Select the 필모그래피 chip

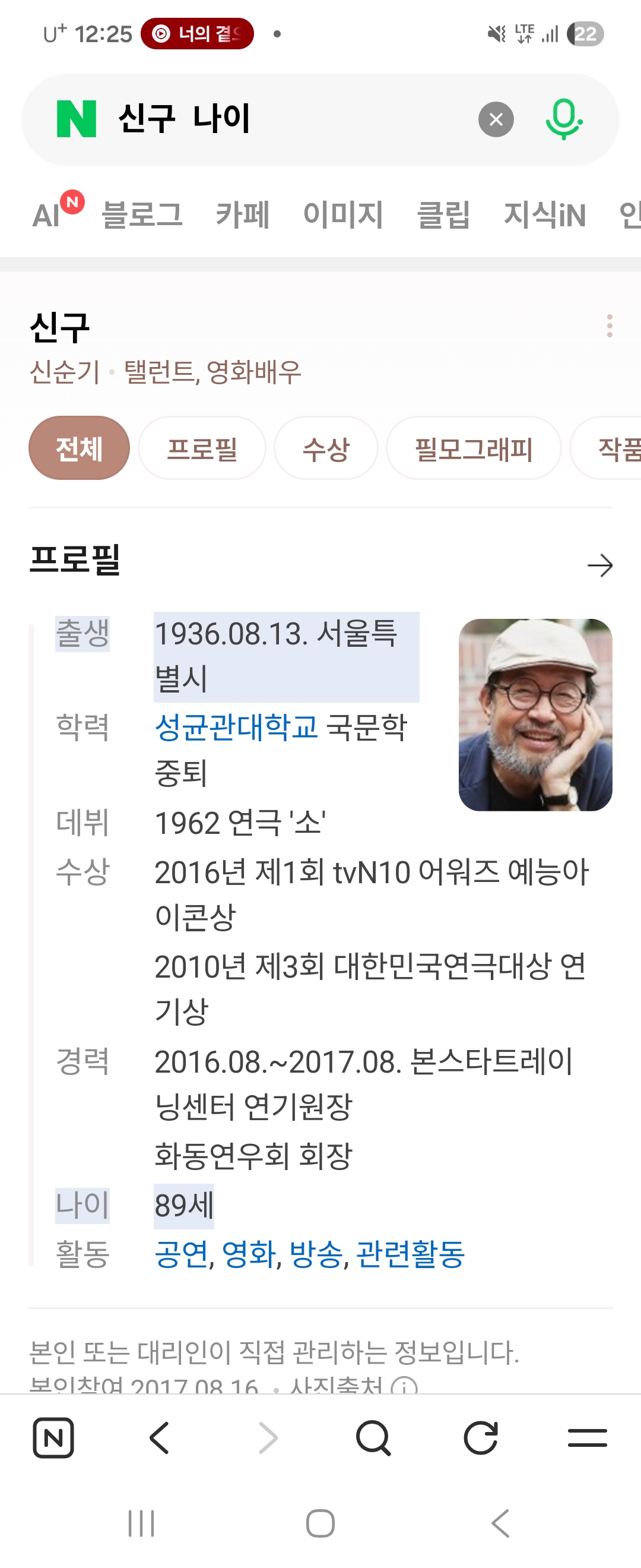pos(473,448)
